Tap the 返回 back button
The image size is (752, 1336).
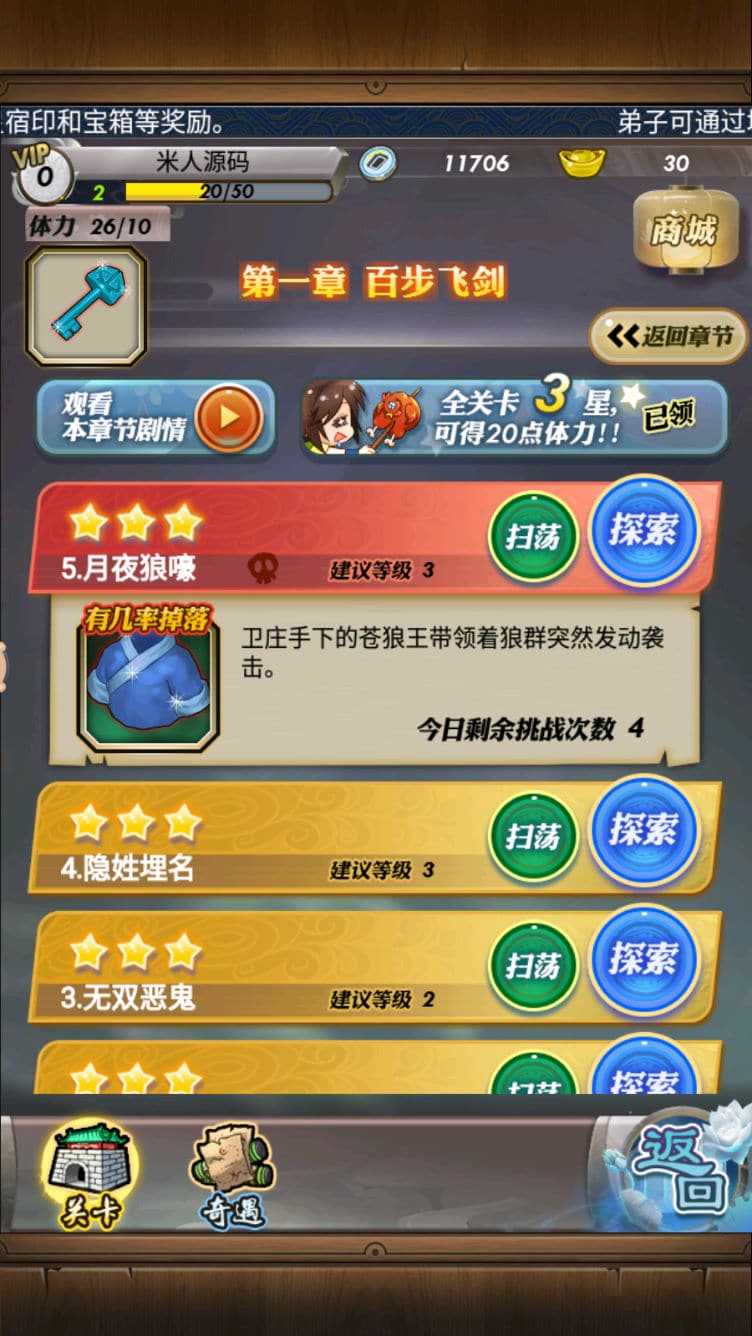(680, 1170)
